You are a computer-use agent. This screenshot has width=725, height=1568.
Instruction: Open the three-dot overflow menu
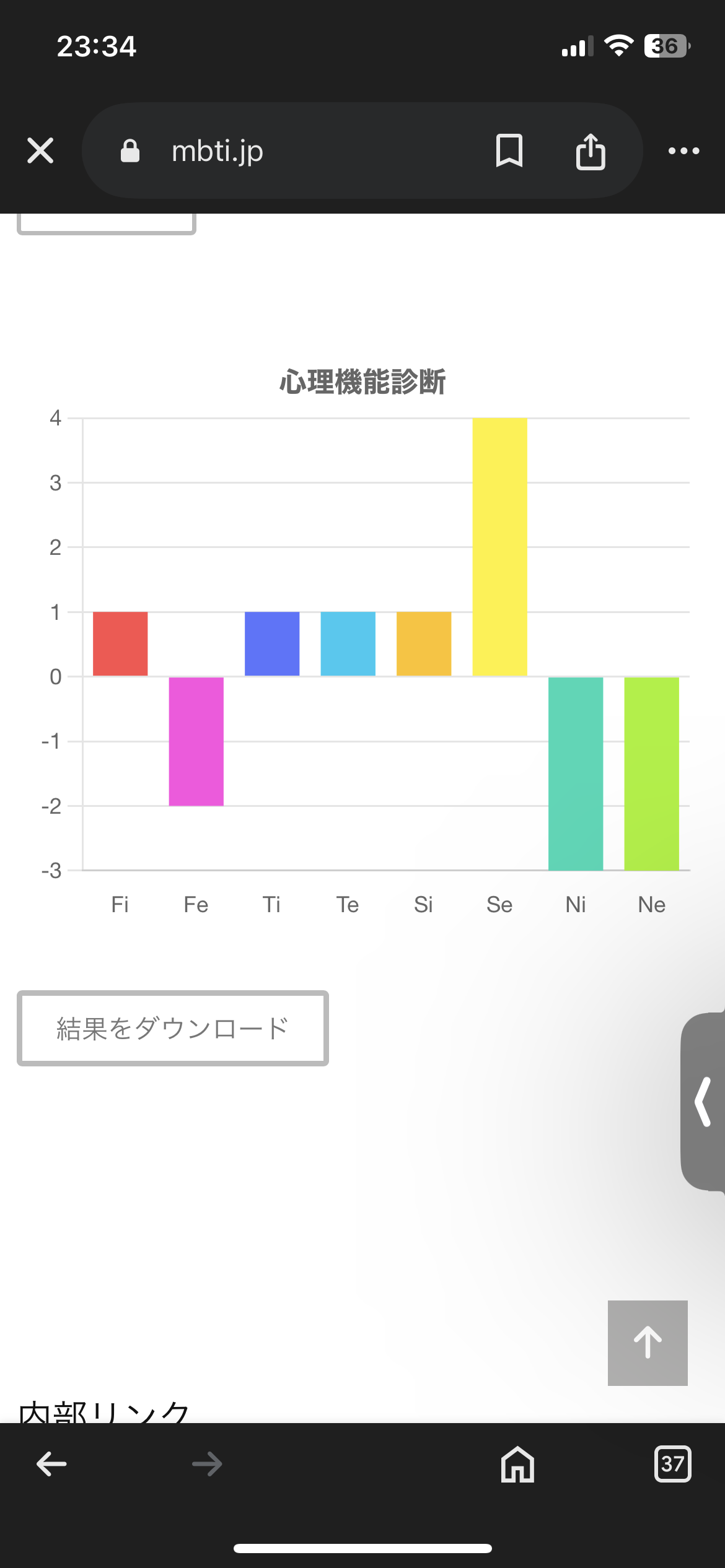683,150
